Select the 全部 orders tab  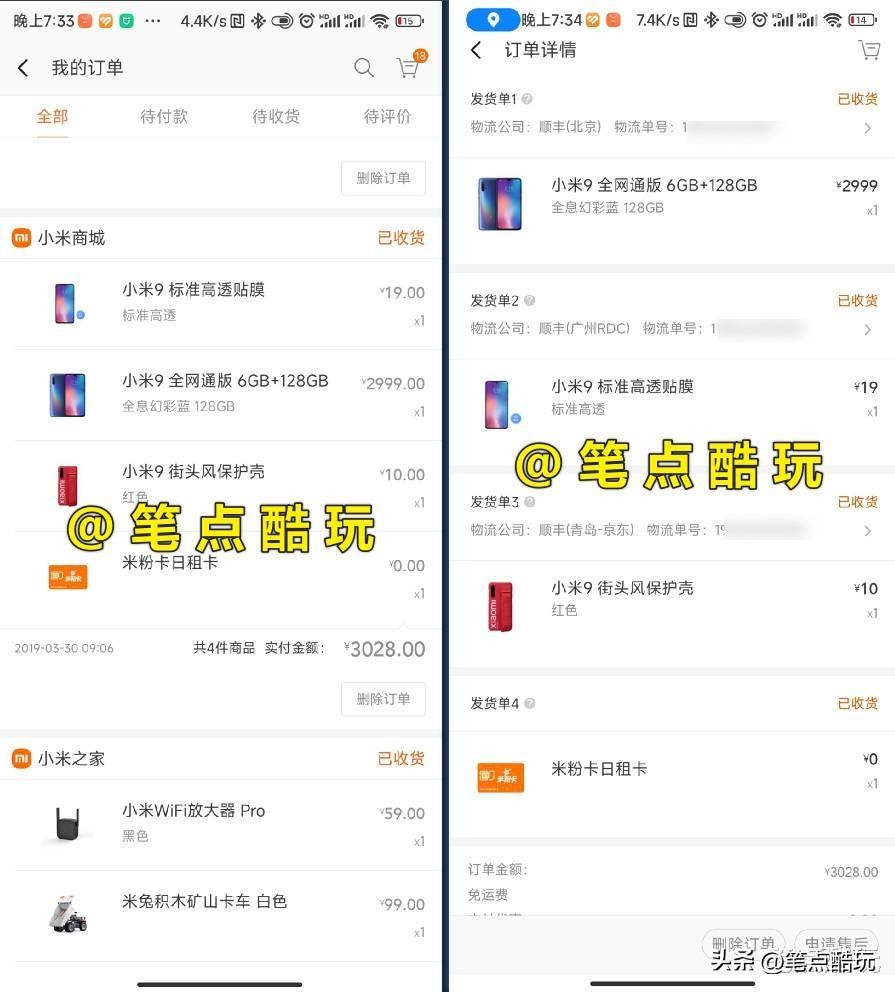51,115
